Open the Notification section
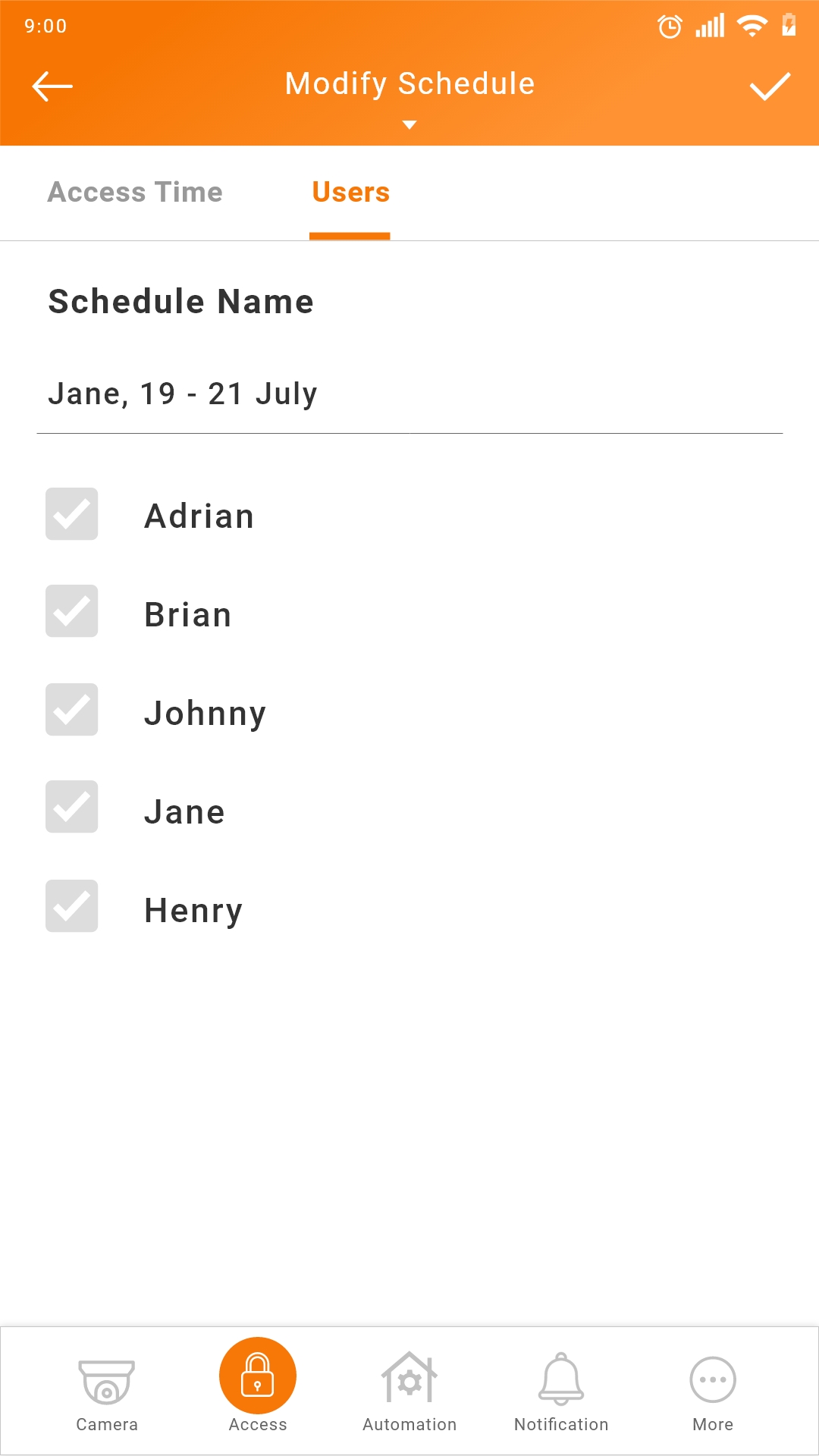 click(561, 1392)
